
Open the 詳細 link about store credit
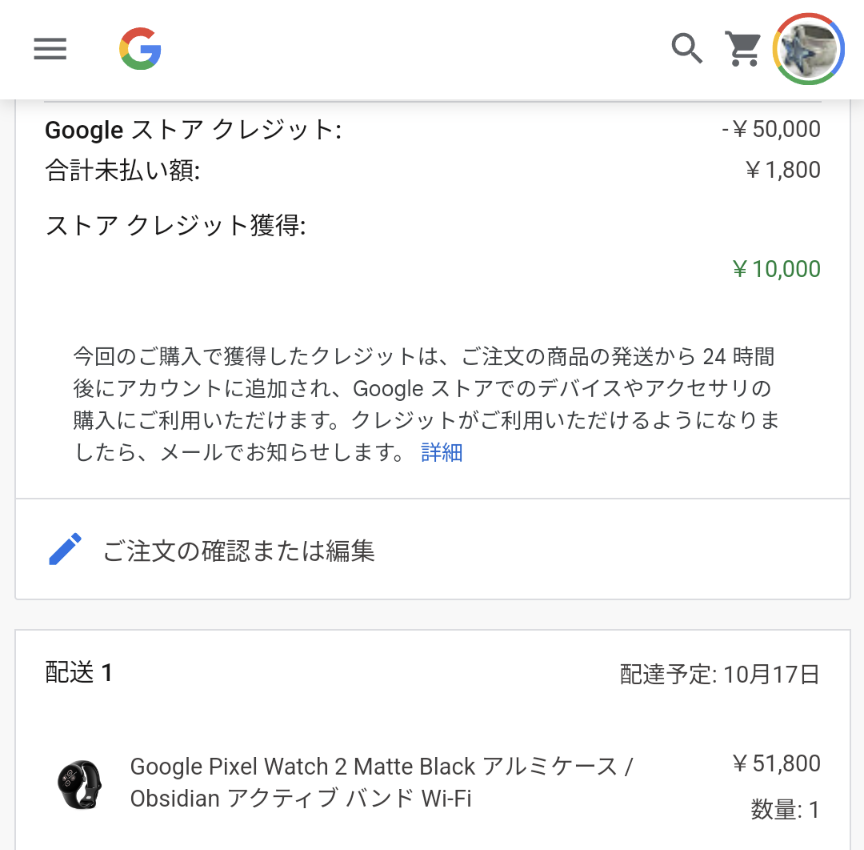coord(441,452)
